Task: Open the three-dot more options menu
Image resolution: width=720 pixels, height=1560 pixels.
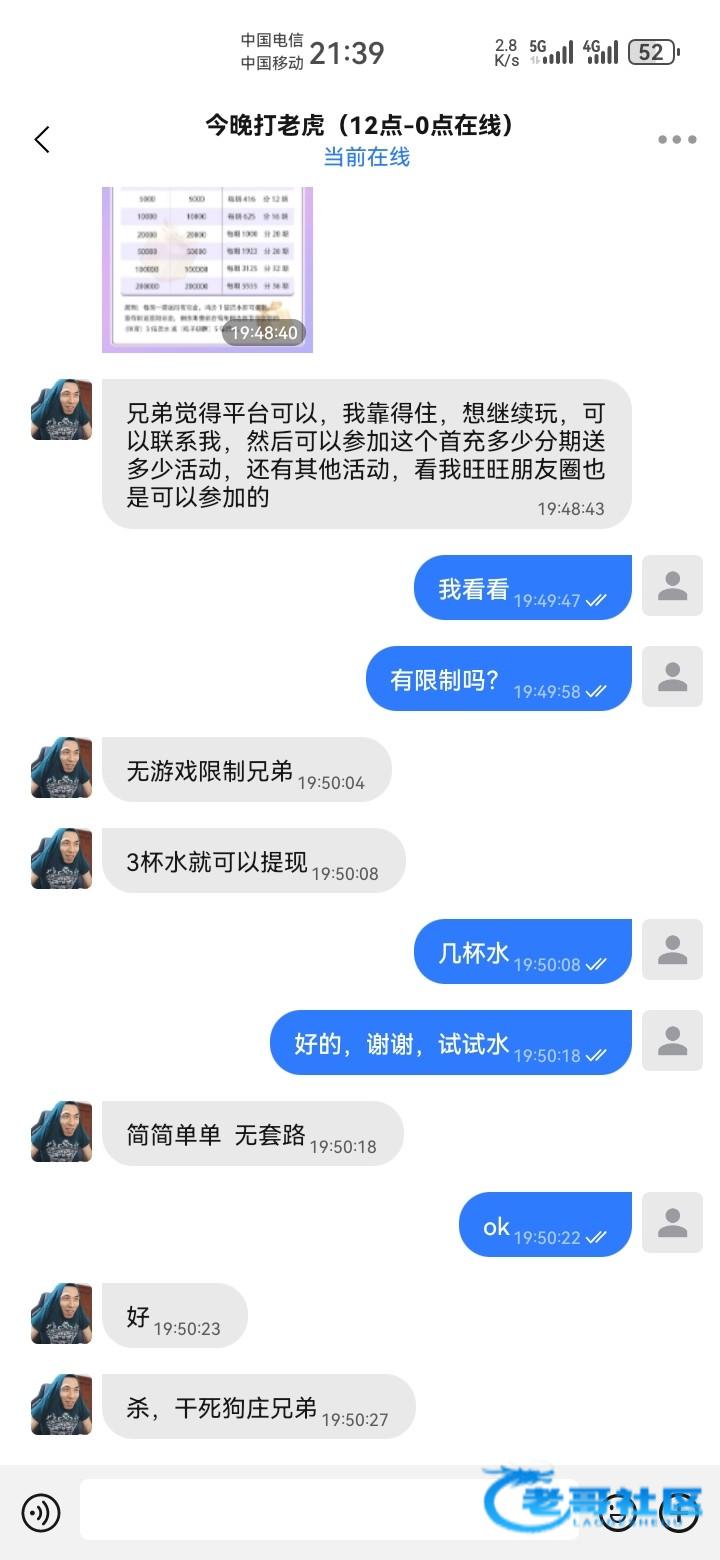Action: coord(677,140)
